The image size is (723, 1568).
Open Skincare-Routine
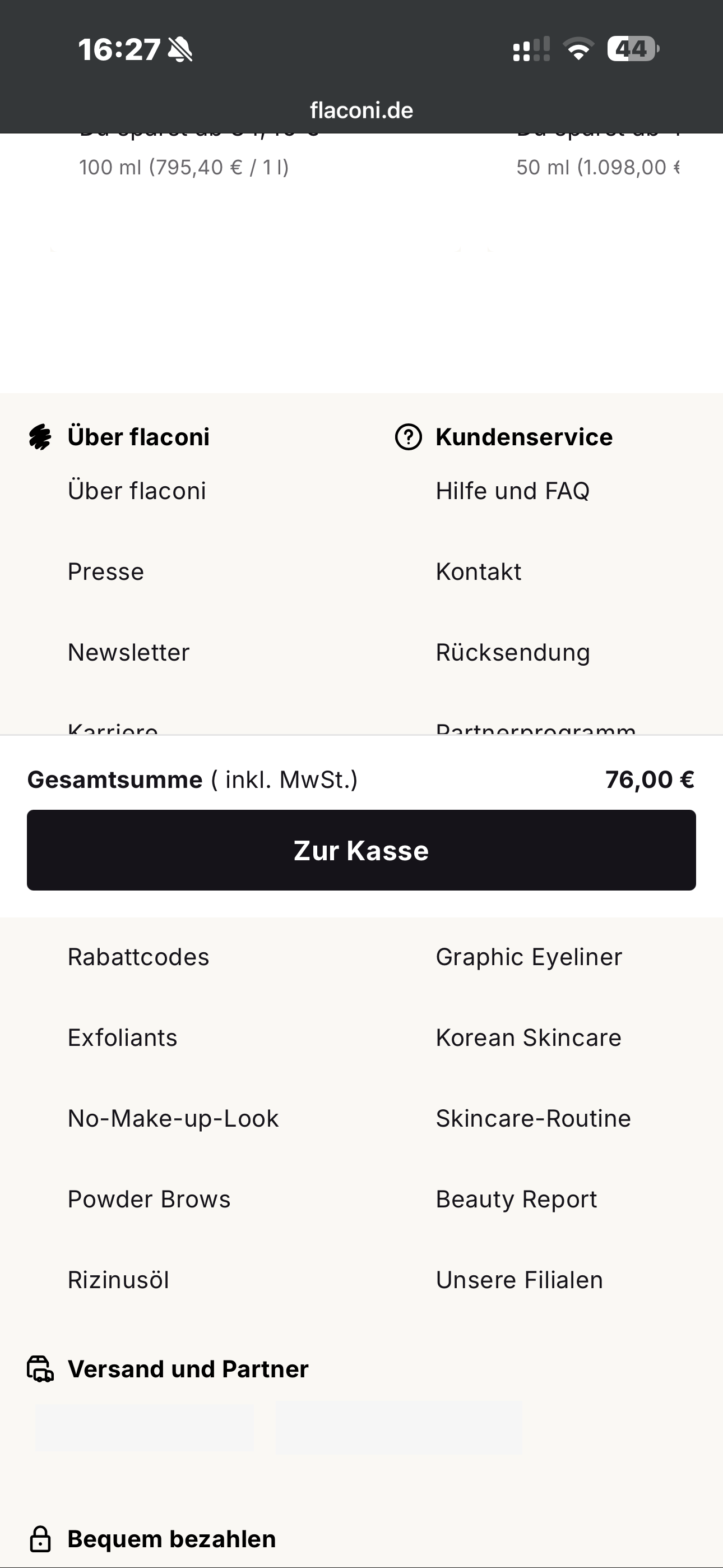pyautogui.click(x=533, y=1119)
